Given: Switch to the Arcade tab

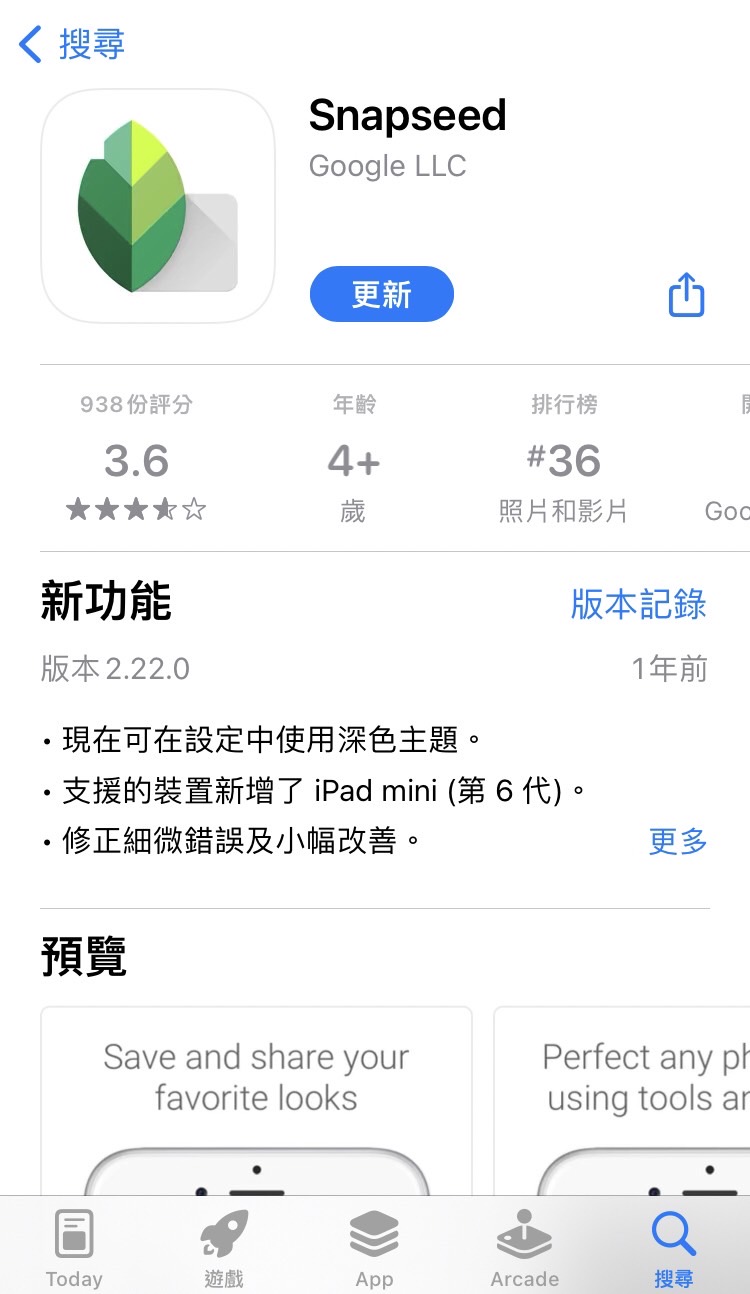Looking at the screenshot, I should pyautogui.click(x=523, y=1245).
